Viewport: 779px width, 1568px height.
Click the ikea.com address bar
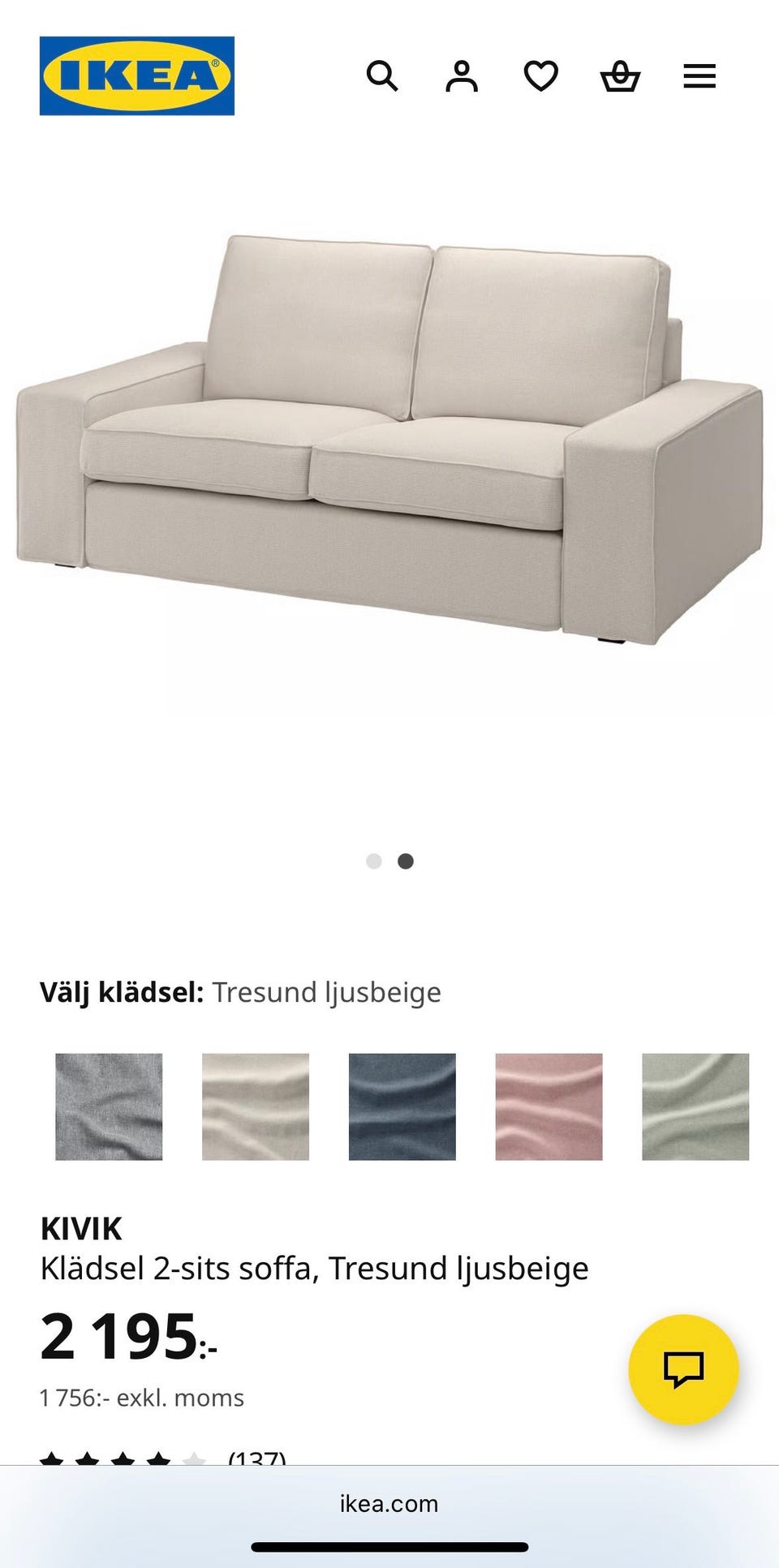(389, 1504)
